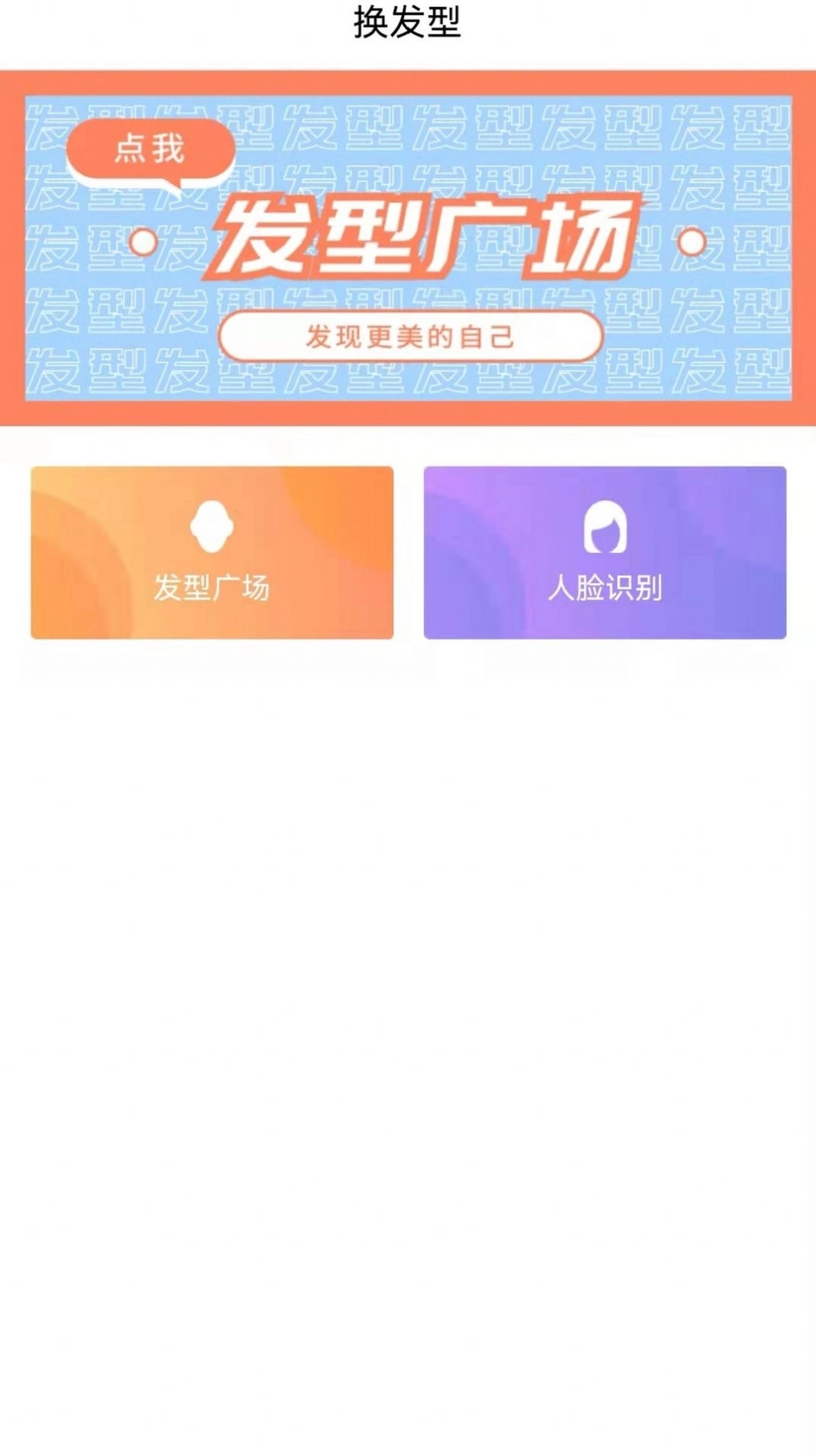
Task: Click the white dot right of 发型广场 banner text
Action: (x=692, y=242)
